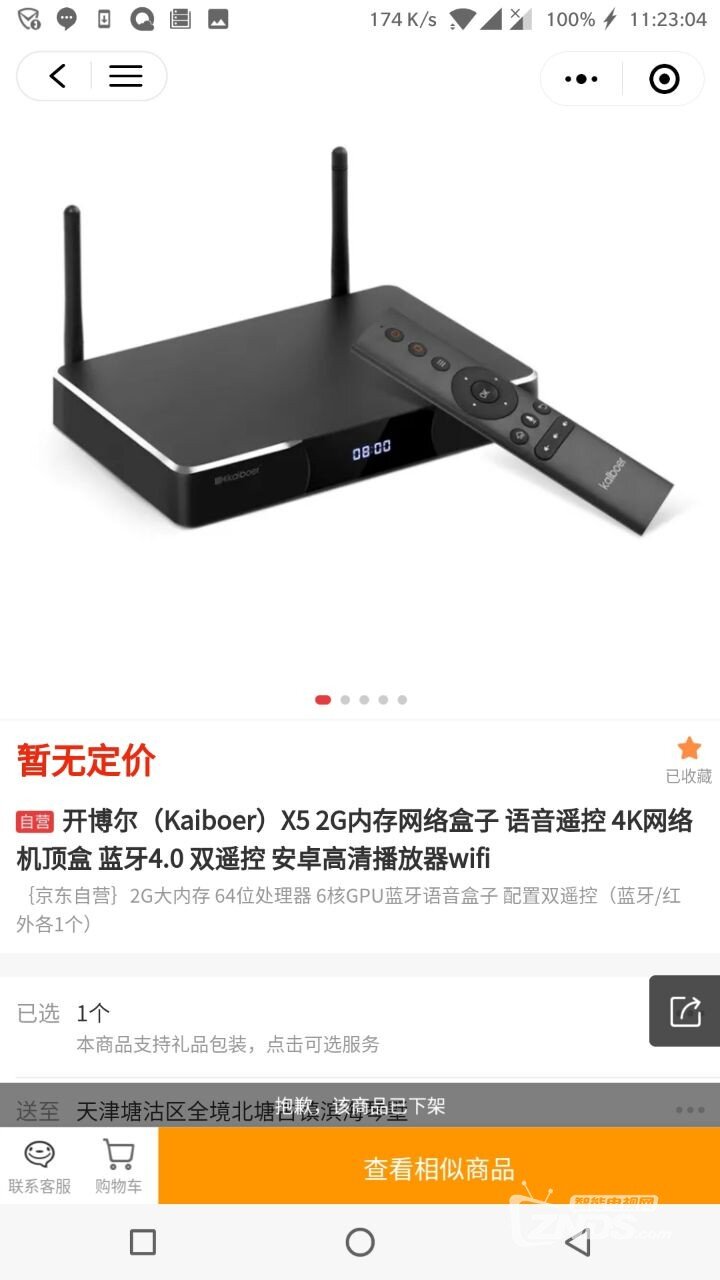Close the mini program
The image size is (720, 1280).
pyautogui.click(x=664, y=79)
